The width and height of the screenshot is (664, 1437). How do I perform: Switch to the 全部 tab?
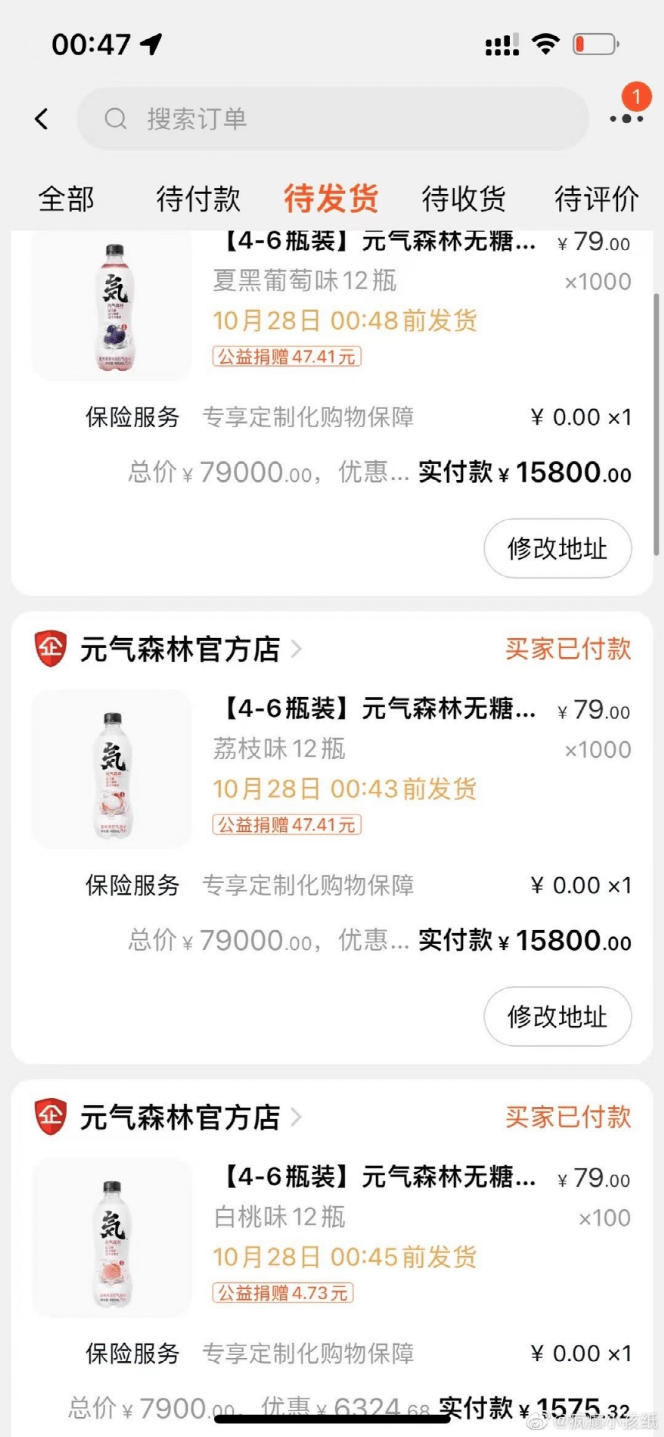(66, 199)
